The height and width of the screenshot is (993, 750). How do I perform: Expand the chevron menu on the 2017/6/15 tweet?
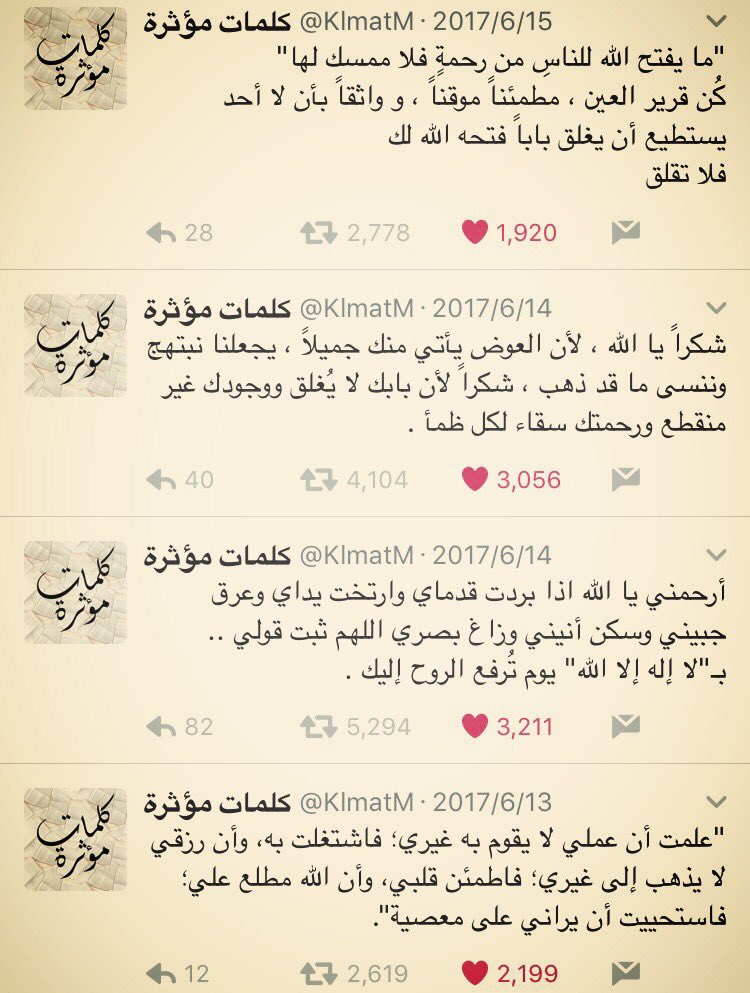point(716,22)
